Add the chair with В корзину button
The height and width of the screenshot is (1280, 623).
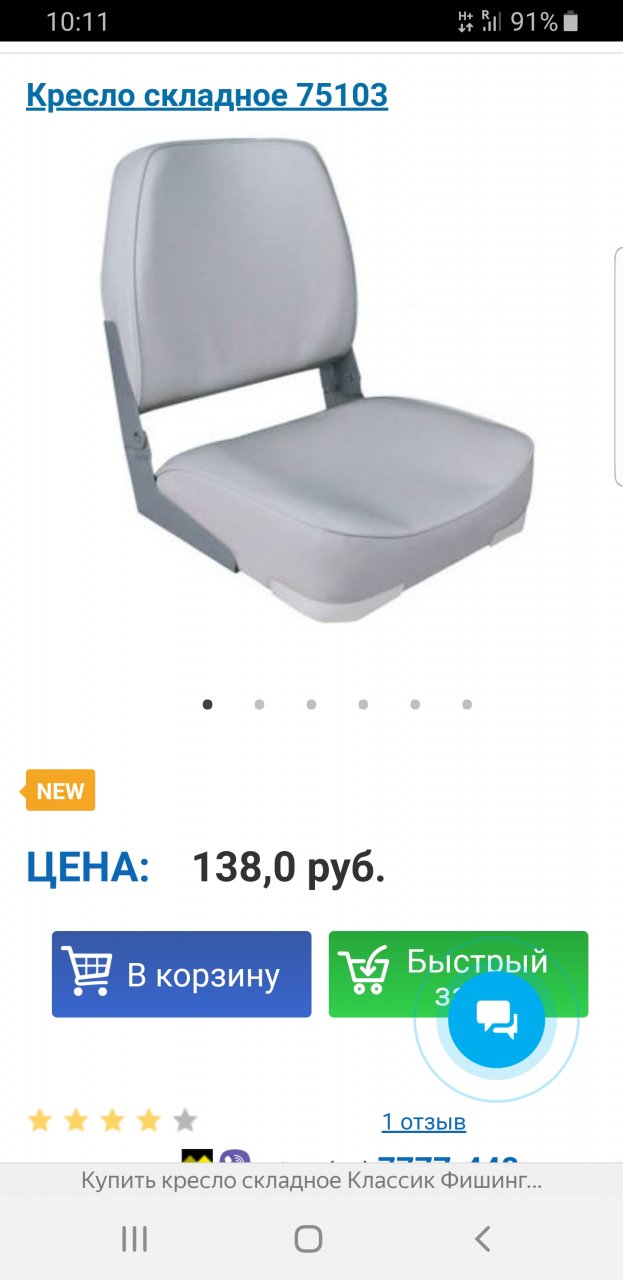click(x=181, y=974)
